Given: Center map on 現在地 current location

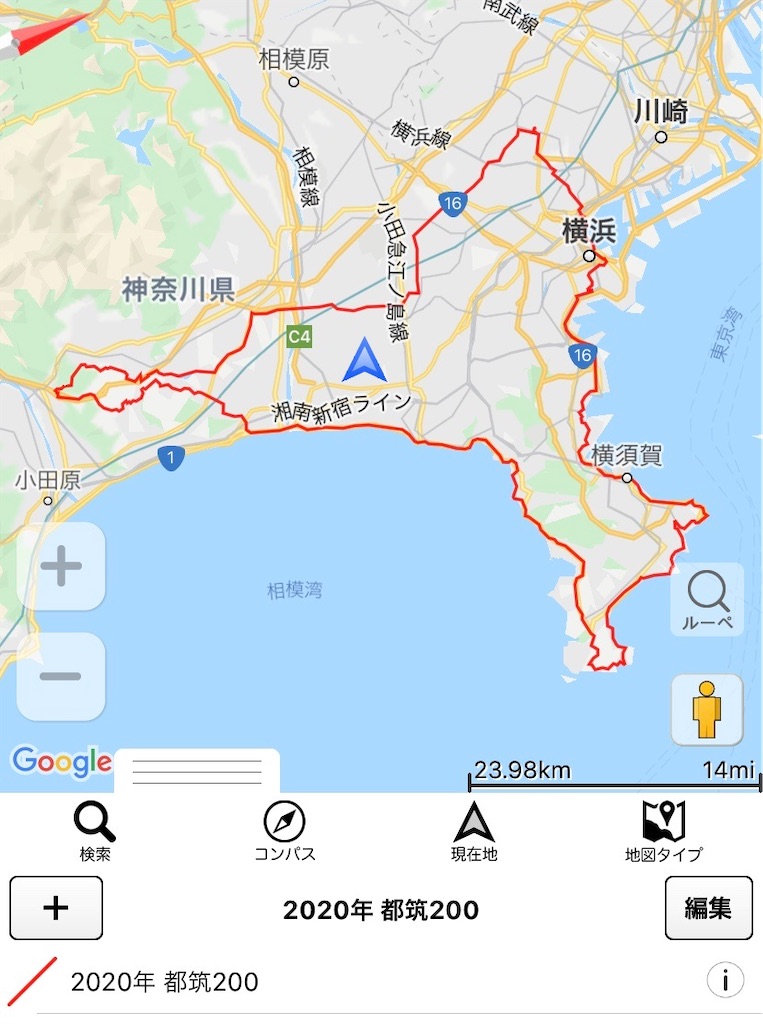Looking at the screenshot, I should [474, 831].
